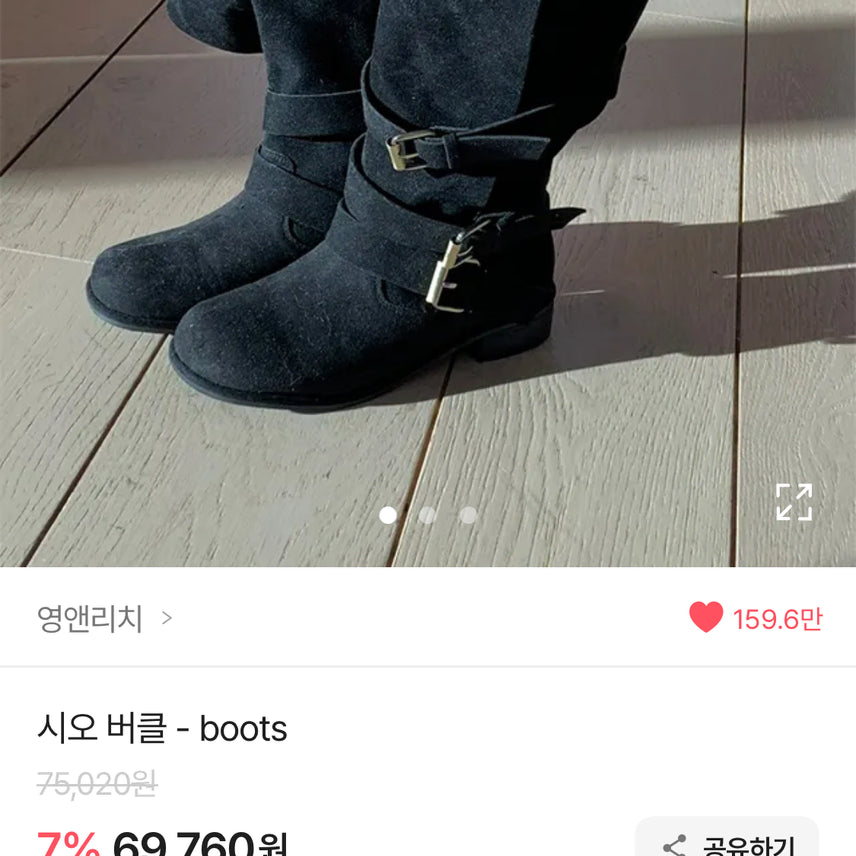
Task: Open the 영앤리치 store page
Action: click(104, 619)
